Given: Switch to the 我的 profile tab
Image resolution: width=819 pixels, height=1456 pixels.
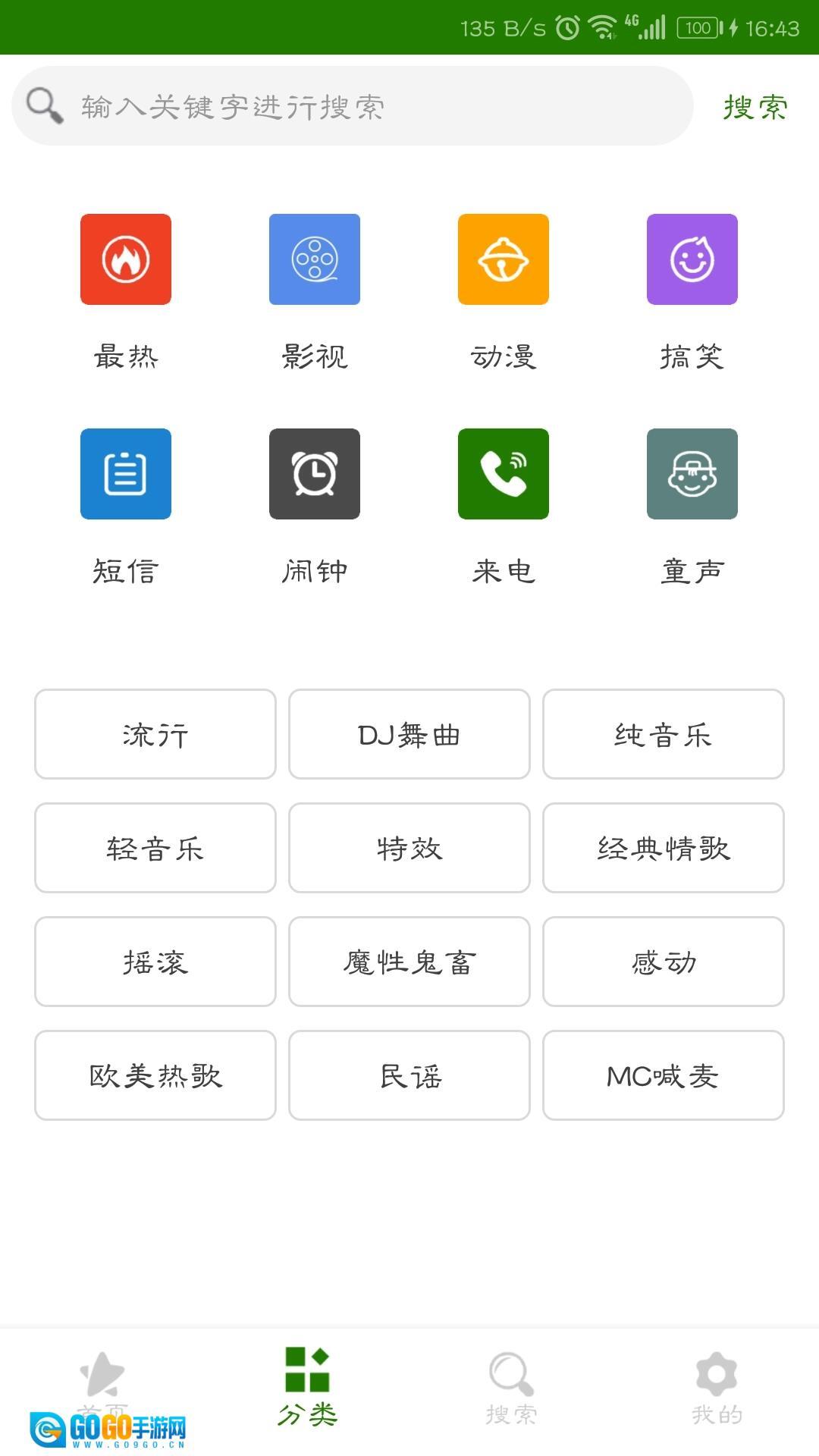Looking at the screenshot, I should pyautogui.click(x=717, y=1388).
